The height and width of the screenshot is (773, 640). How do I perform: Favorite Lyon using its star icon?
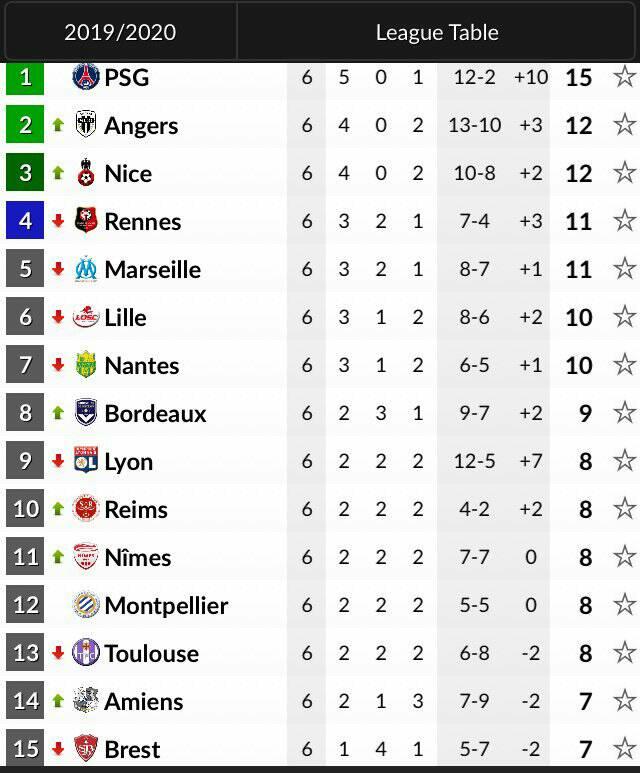click(x=624, y=460)
